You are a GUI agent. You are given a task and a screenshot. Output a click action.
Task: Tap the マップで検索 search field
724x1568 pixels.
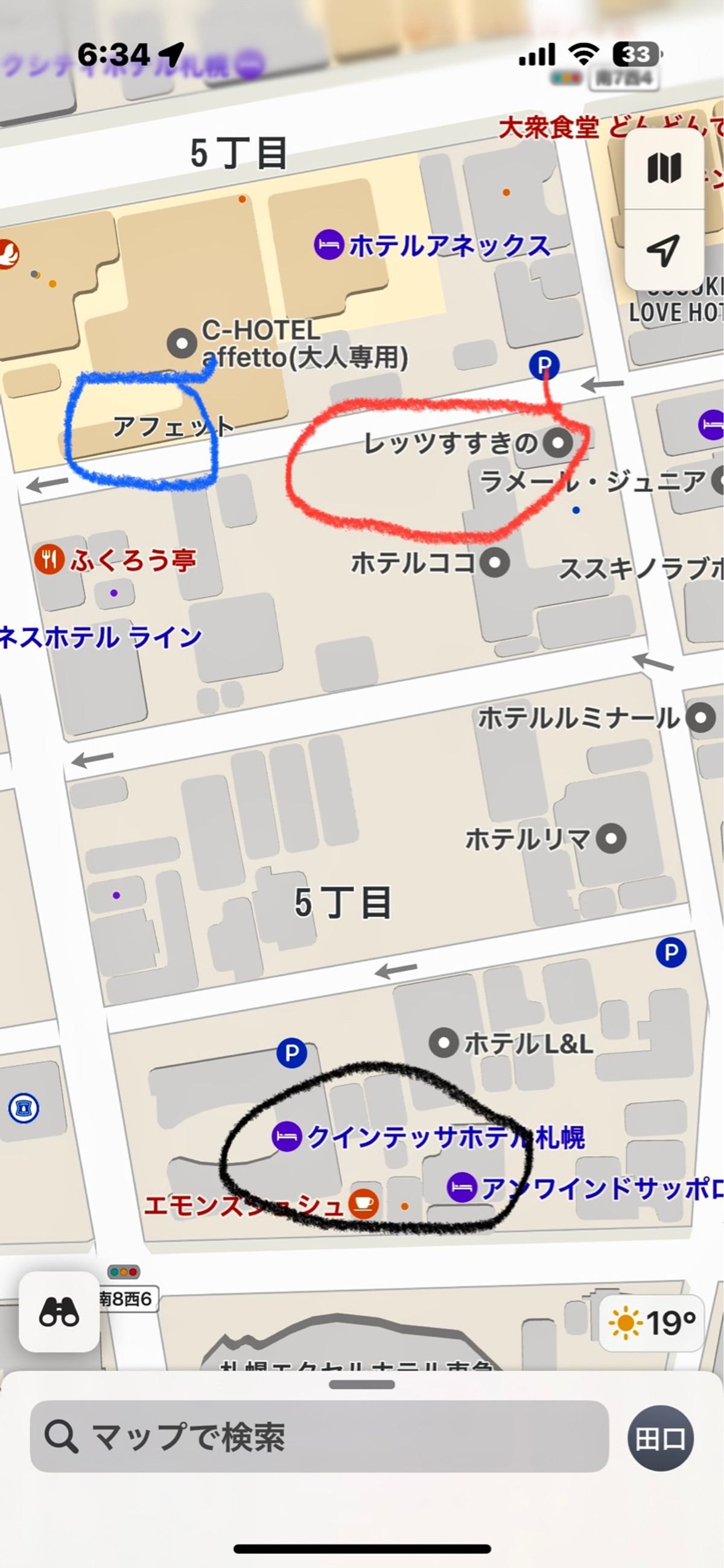click(x=319, y=1436)
